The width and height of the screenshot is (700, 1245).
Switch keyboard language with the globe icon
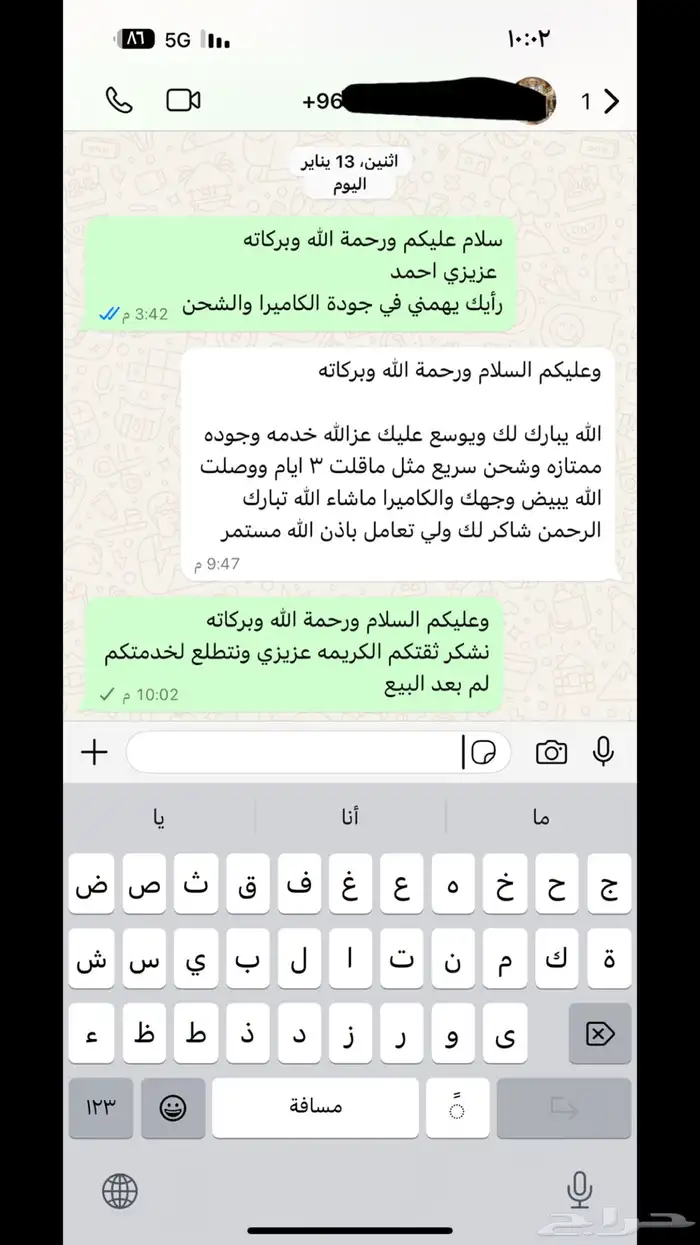tap(120, 1189)
